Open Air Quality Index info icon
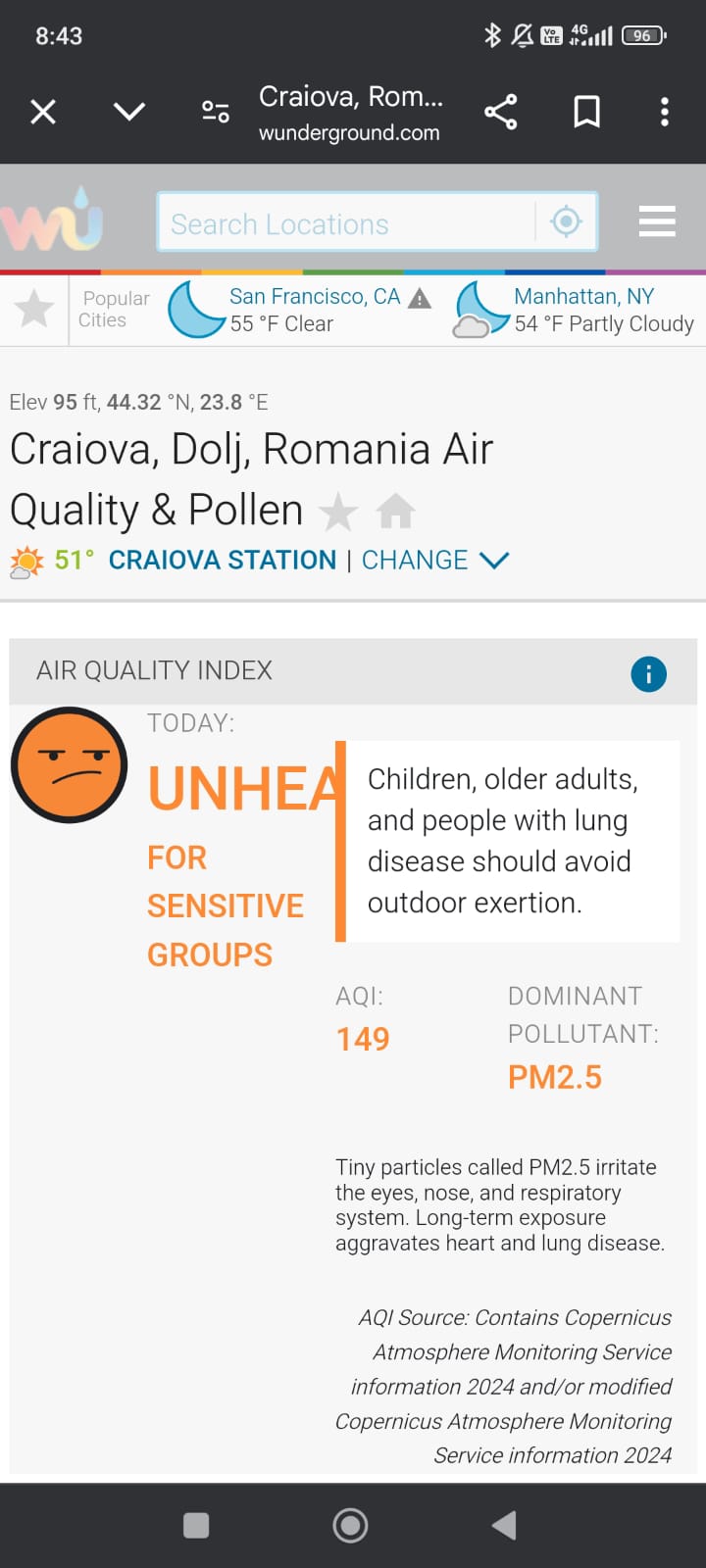This screenshot has height=1568, width=706. (x=648, y=674)
